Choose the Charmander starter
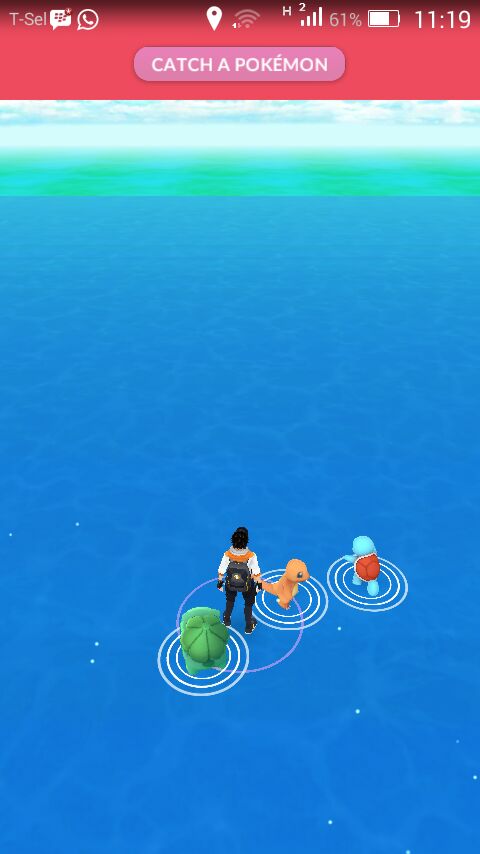Viewport: 480px width, 854px height. pyautogui.click(x=286, y=584)
